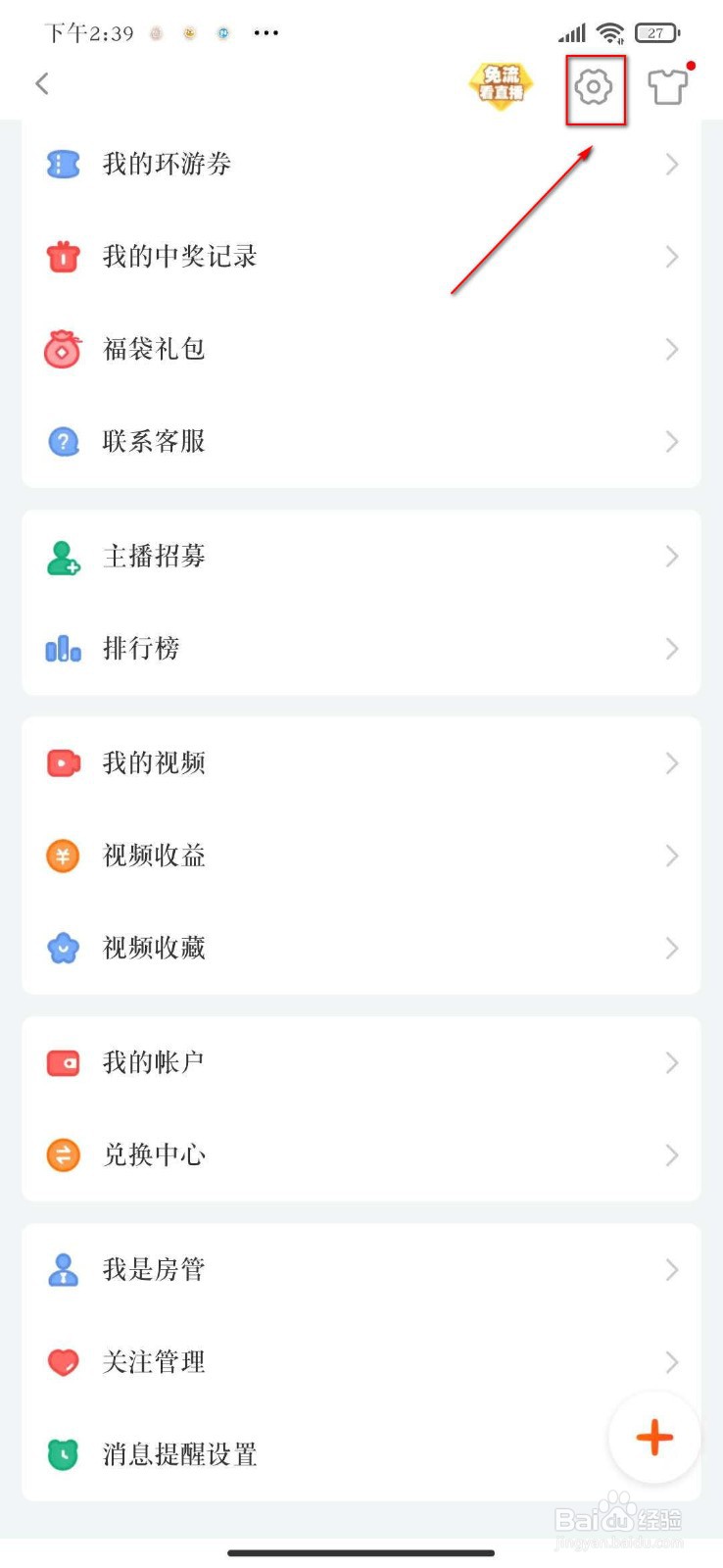723x1568 pixels.
Task: Open 我的环游券
Action: click(x=361, y=165)
